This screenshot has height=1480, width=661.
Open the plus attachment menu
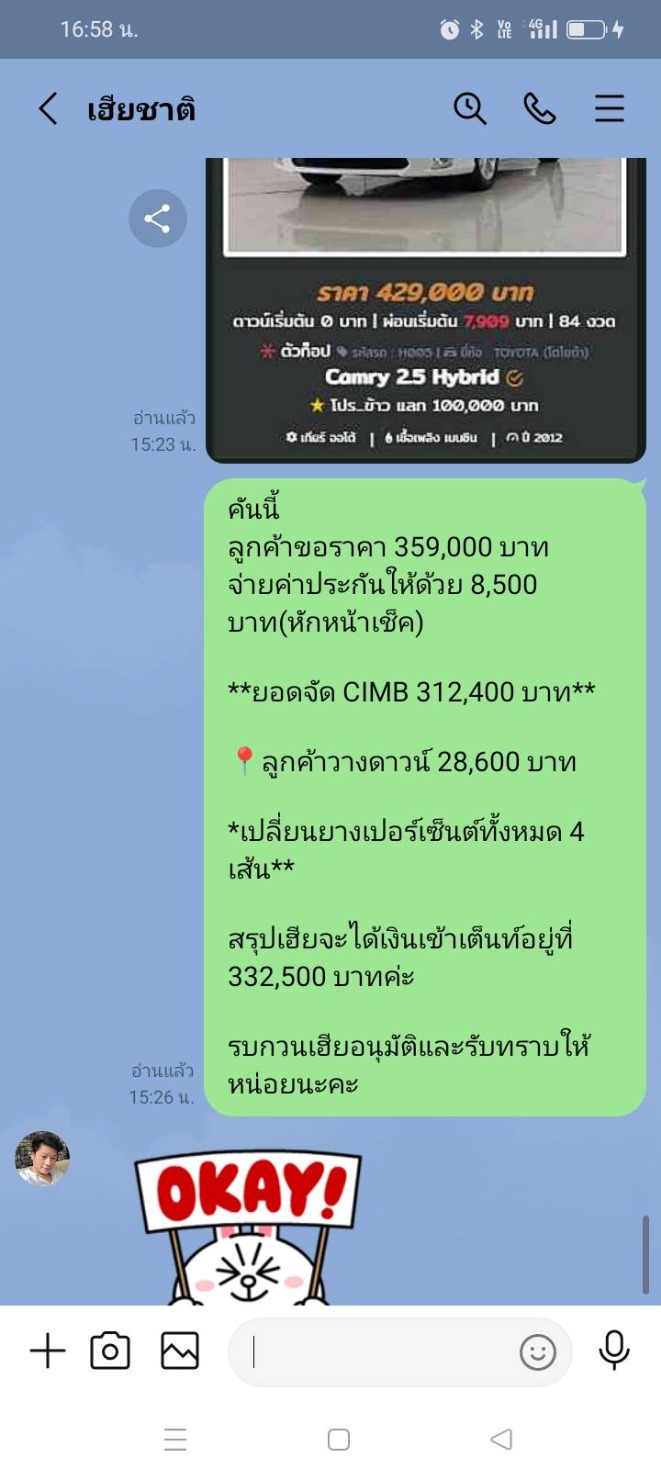[47, 1351]
